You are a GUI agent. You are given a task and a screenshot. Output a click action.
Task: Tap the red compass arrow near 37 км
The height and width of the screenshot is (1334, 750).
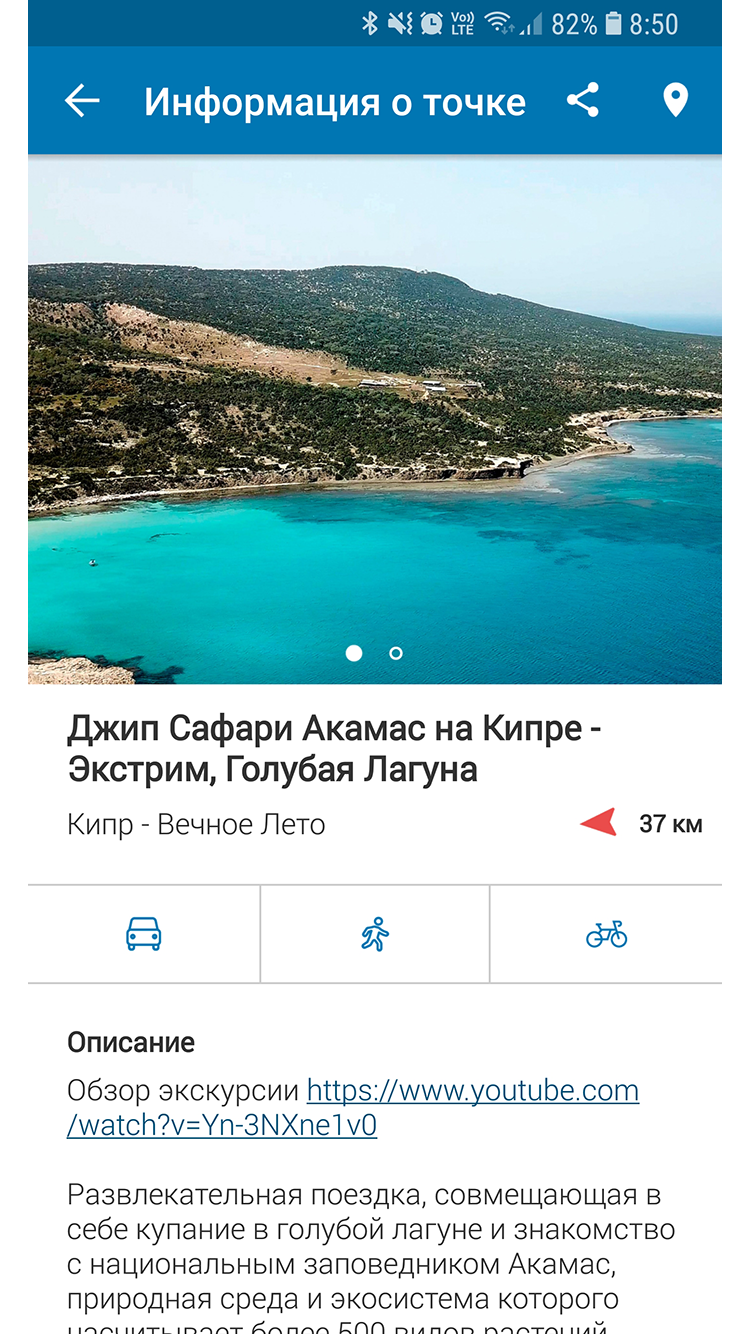(601, 823)
